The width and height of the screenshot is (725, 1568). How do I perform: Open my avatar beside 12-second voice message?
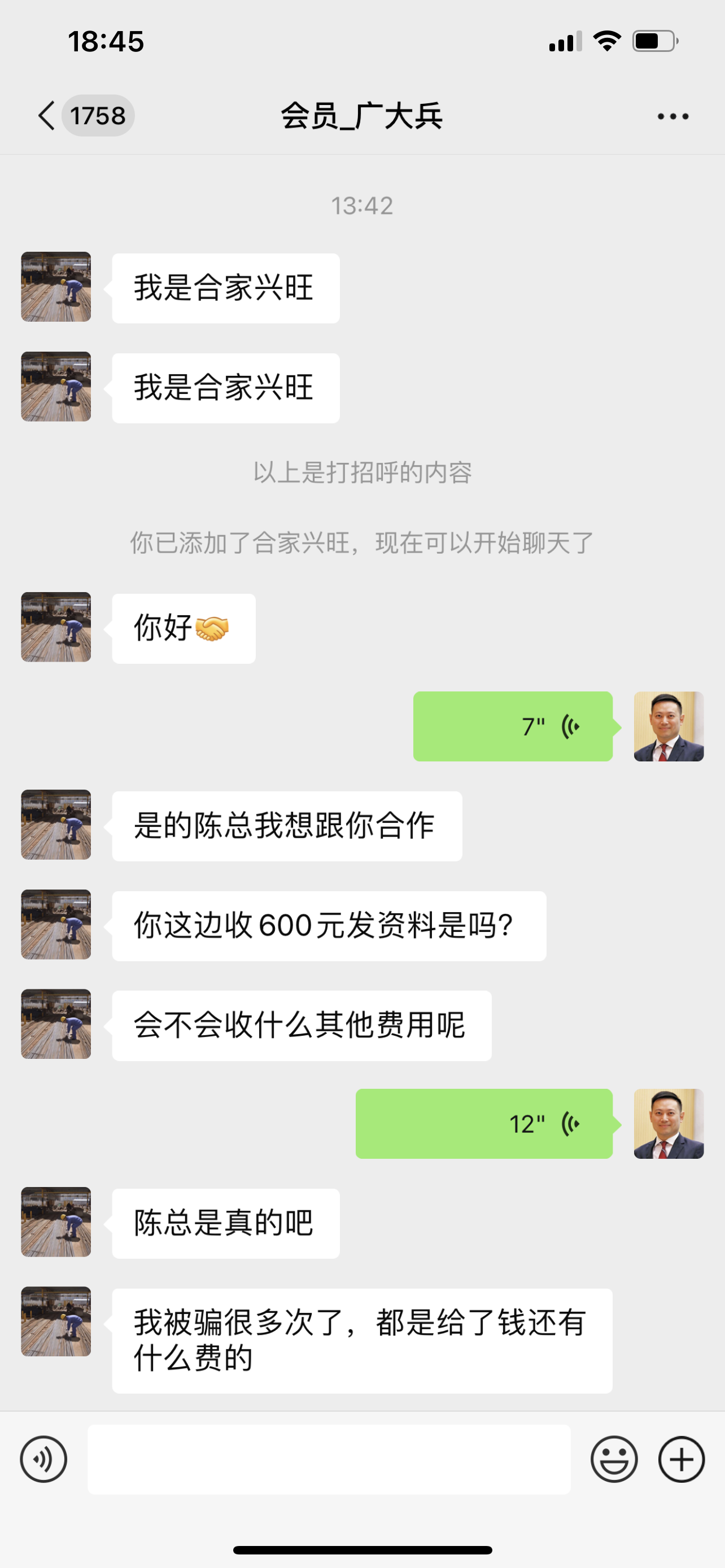click(x=669, y=1124)
